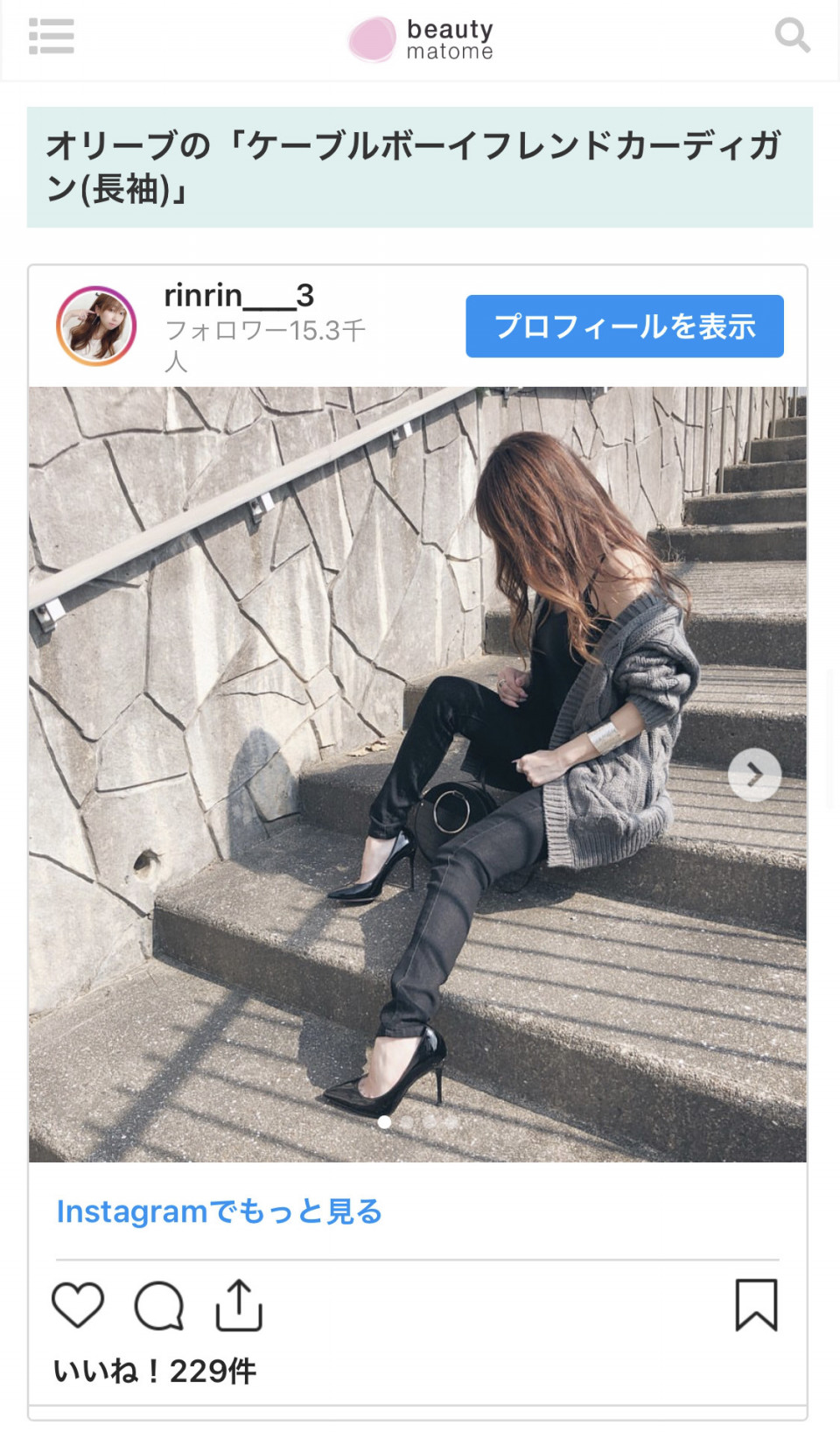Open the rinrin___3 username link

[239, 296]
